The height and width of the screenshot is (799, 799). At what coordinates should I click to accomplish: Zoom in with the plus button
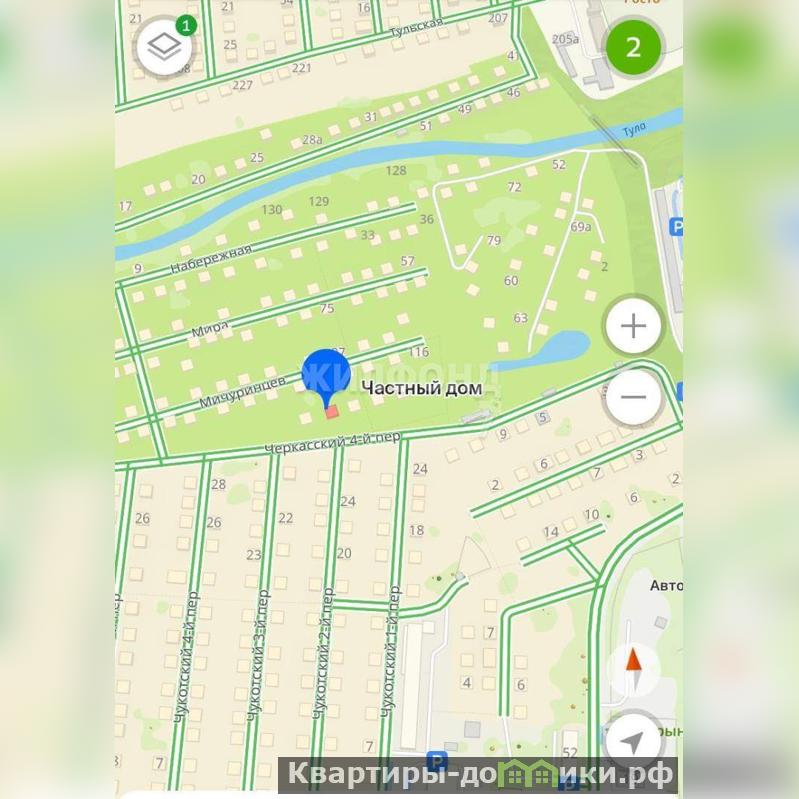click(x=633, y=326)
